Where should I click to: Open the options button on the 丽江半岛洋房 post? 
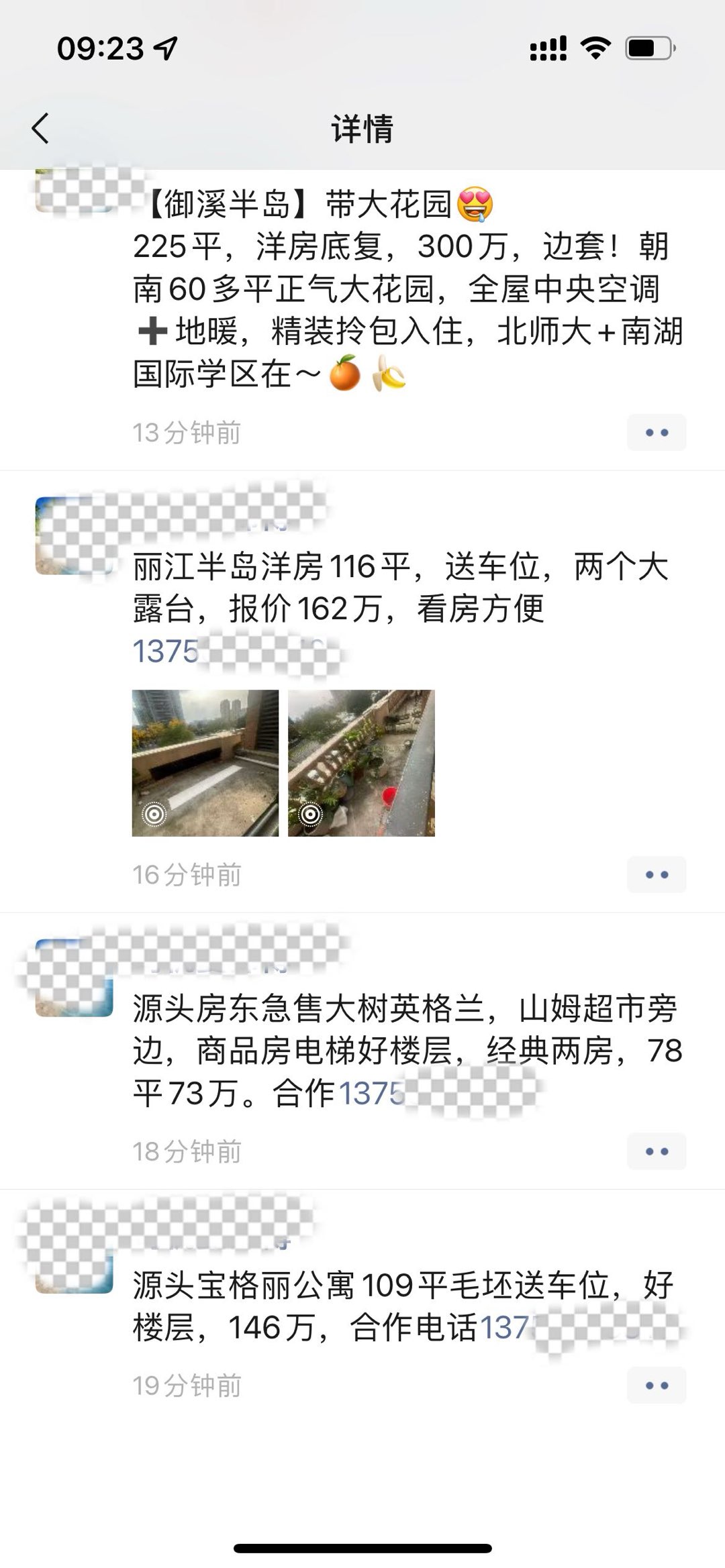(x=656, y=875)
